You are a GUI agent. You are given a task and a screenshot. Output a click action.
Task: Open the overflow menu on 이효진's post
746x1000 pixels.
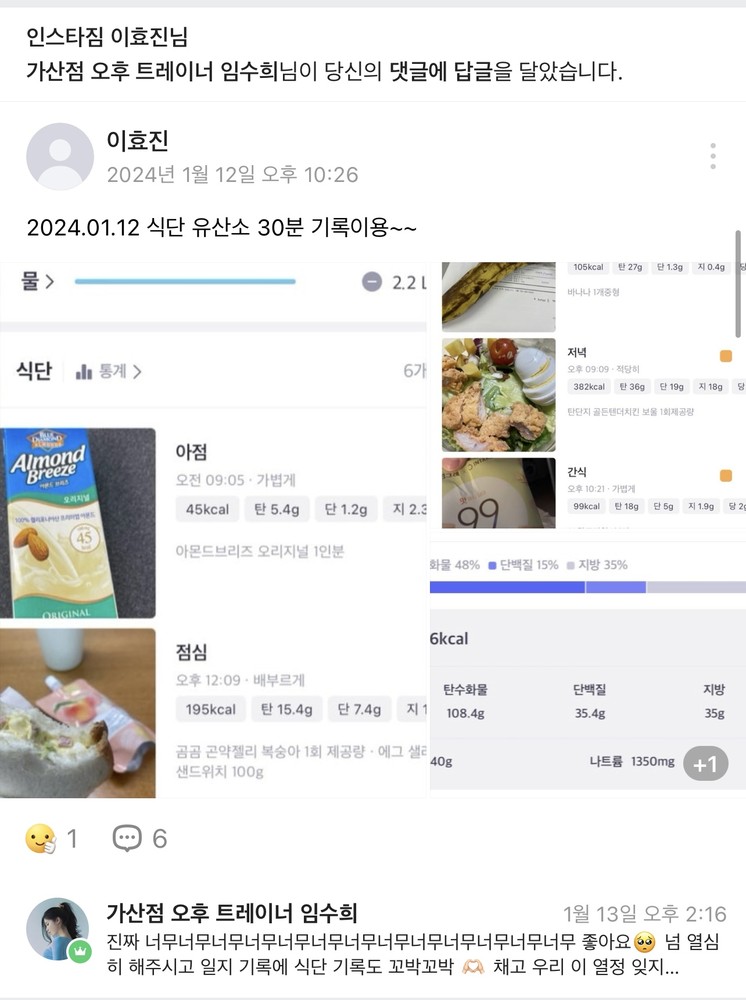coord(713,157)
